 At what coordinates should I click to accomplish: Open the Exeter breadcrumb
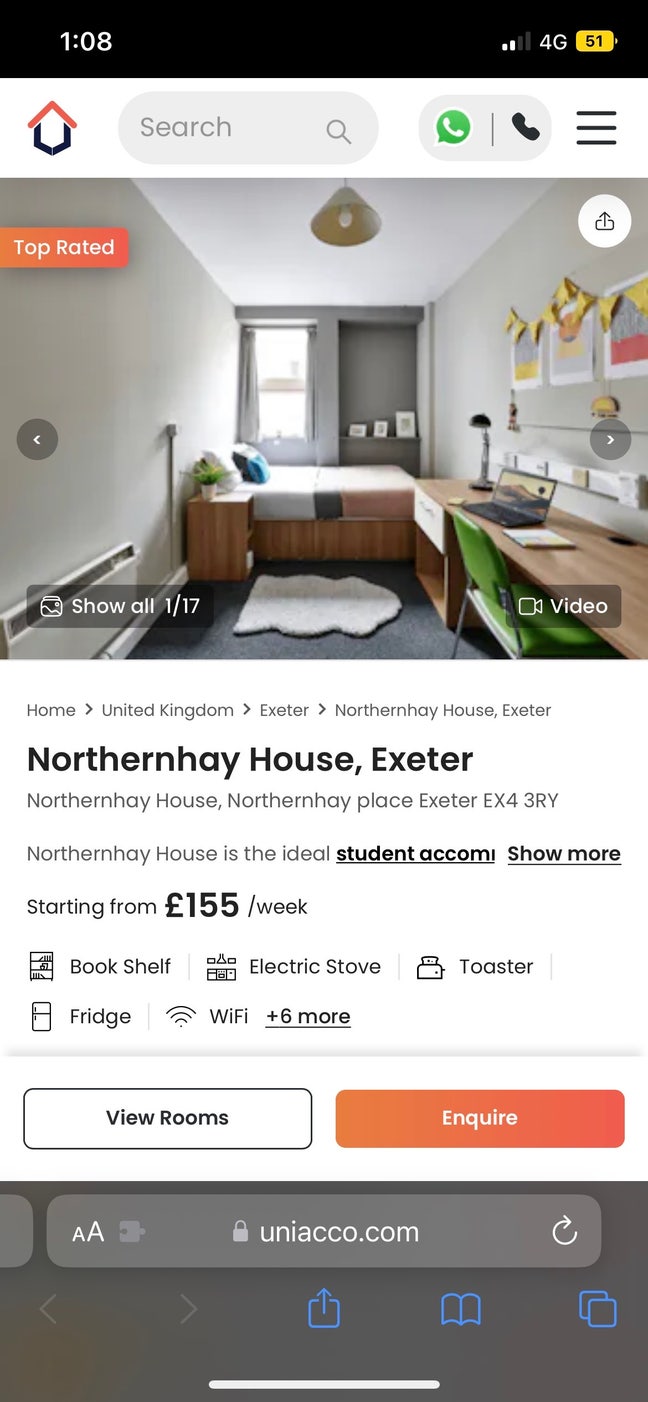[x=284, y=710]
